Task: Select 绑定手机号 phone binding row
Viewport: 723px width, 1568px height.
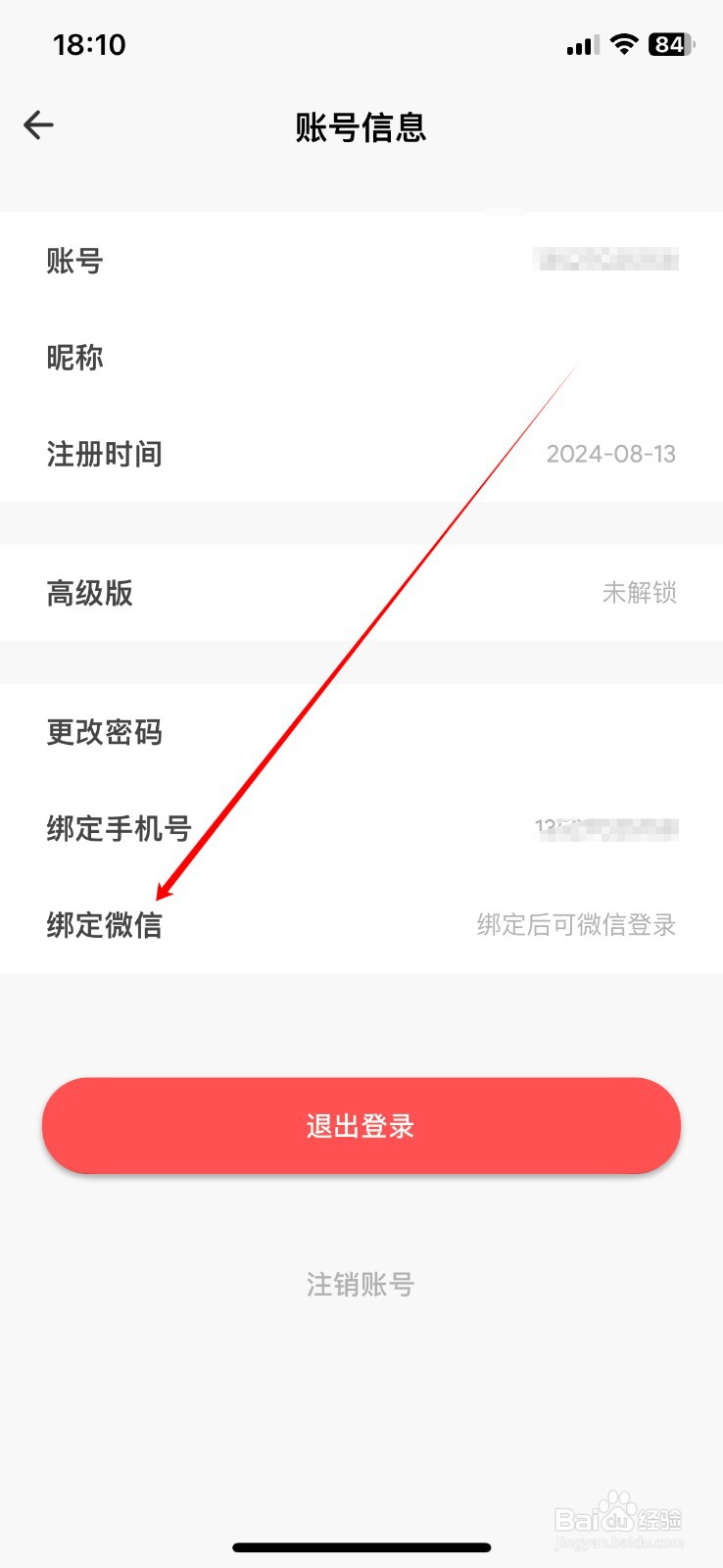Action: pos(120,826)
